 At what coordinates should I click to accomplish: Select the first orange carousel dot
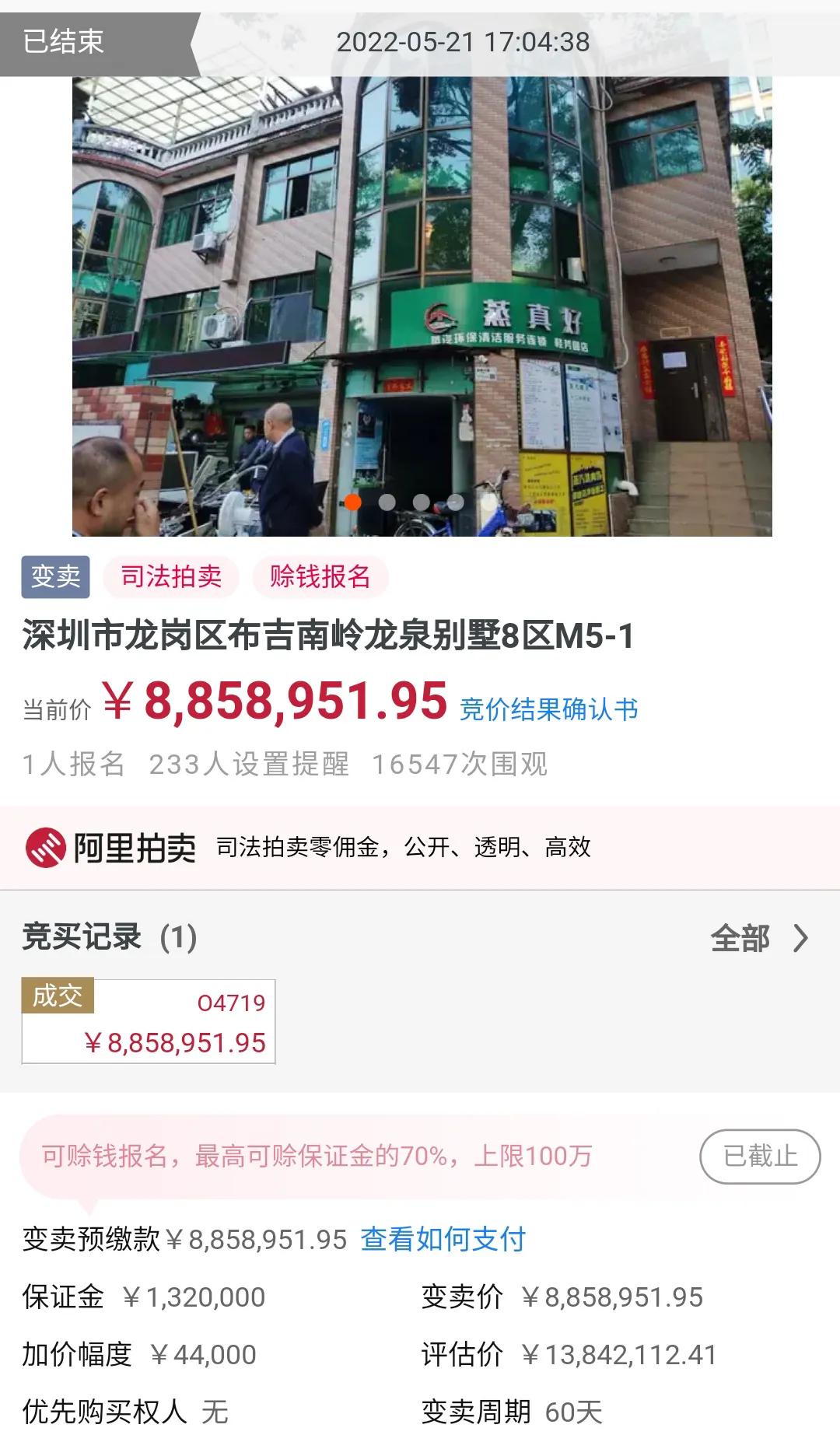tap(354, 503)
